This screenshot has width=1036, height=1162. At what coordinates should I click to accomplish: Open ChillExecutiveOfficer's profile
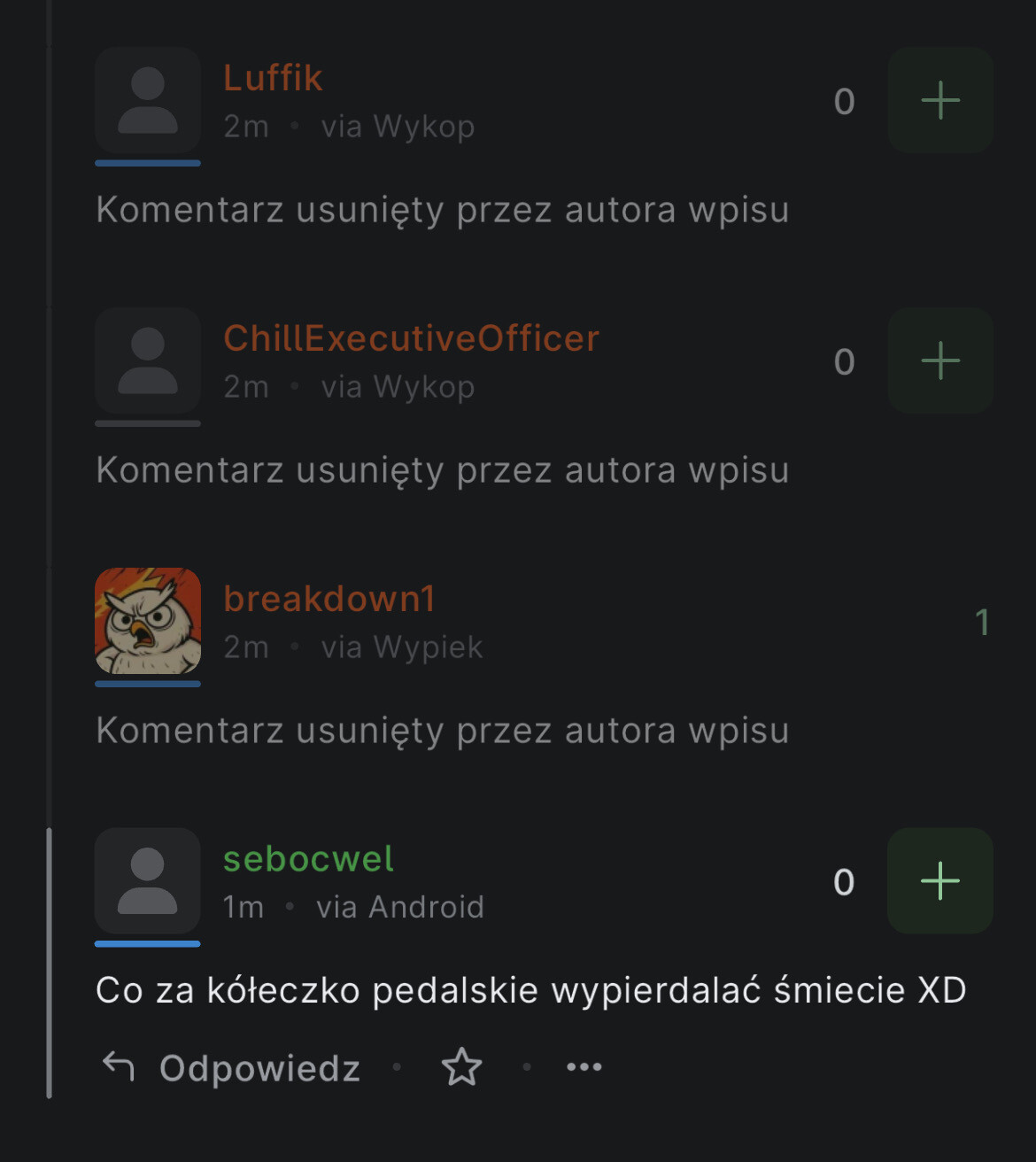[411, 338]
